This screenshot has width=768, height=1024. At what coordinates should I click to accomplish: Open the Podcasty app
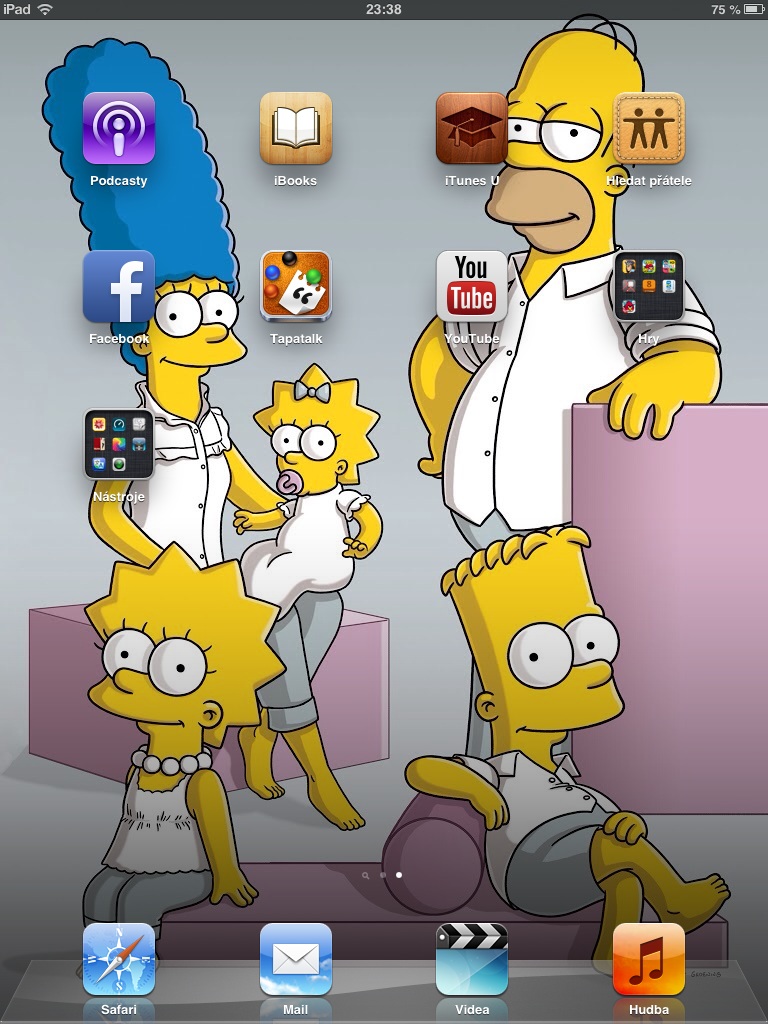tap(119, 129)
